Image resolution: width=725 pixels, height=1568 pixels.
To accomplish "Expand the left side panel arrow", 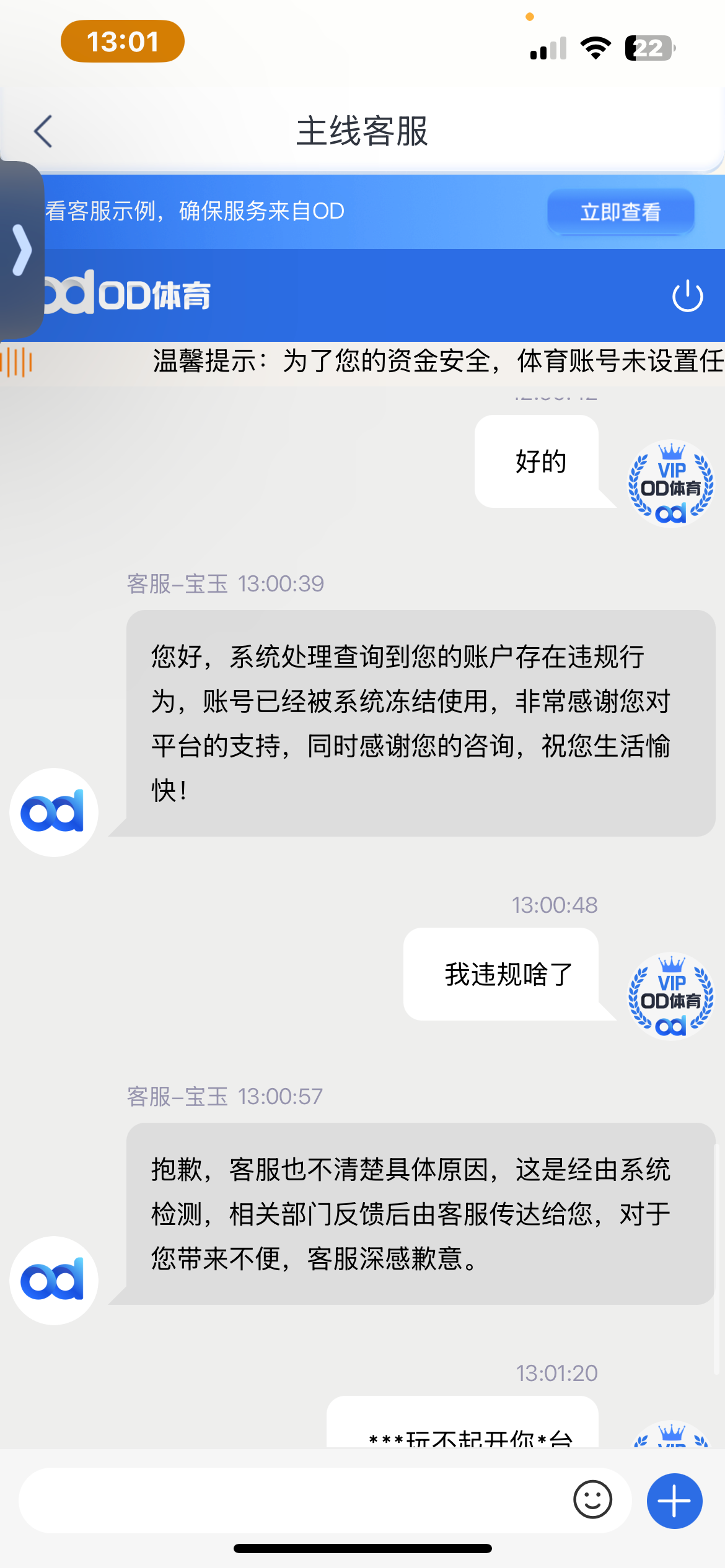I will (x=22, y=250).
